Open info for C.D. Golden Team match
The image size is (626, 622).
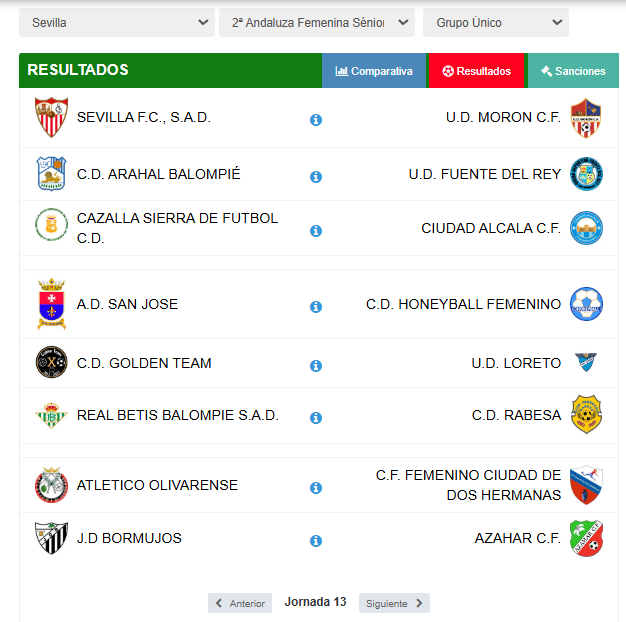[316, 366]
